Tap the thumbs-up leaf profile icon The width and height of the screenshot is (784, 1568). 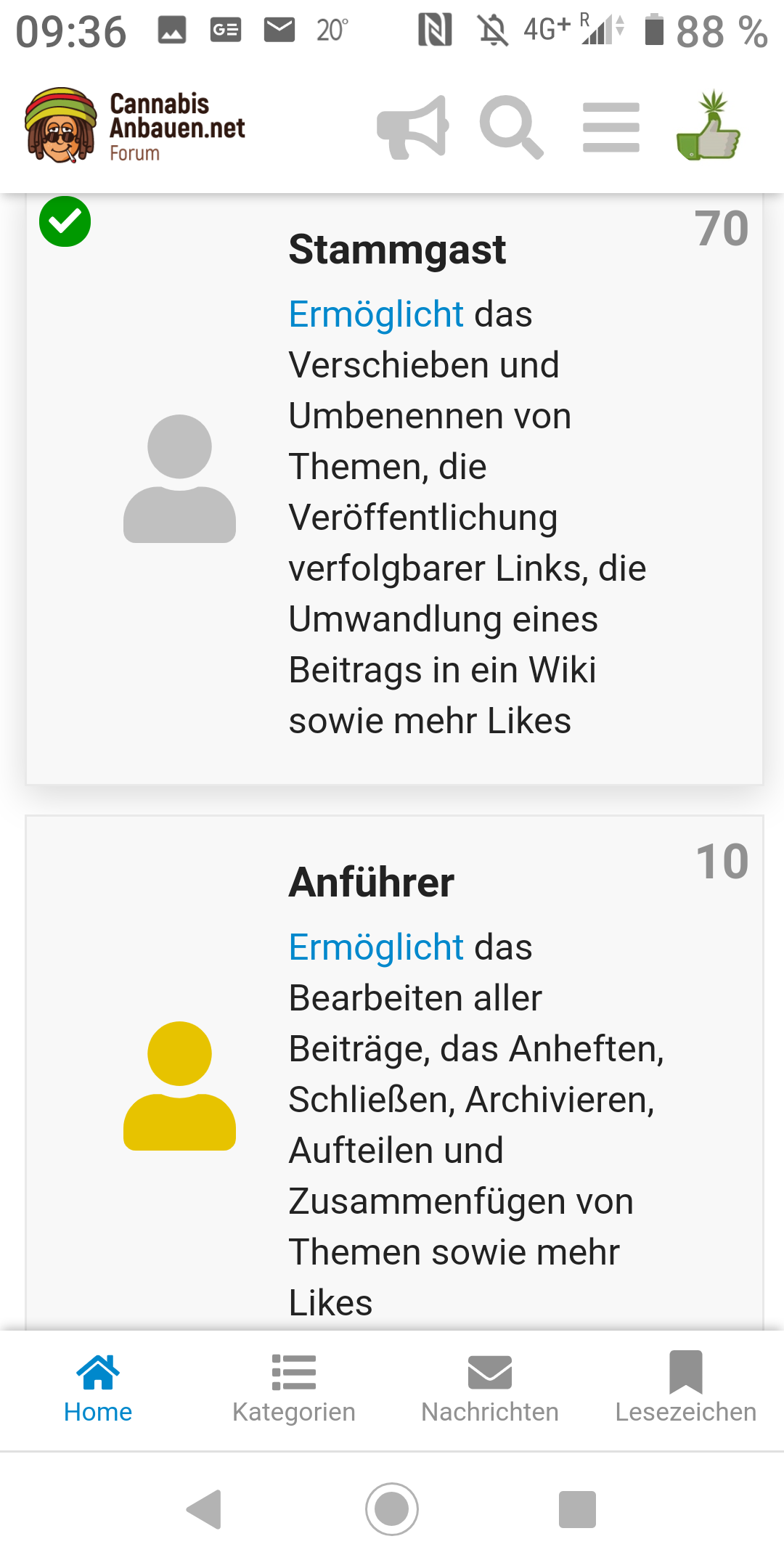[709, 125]
